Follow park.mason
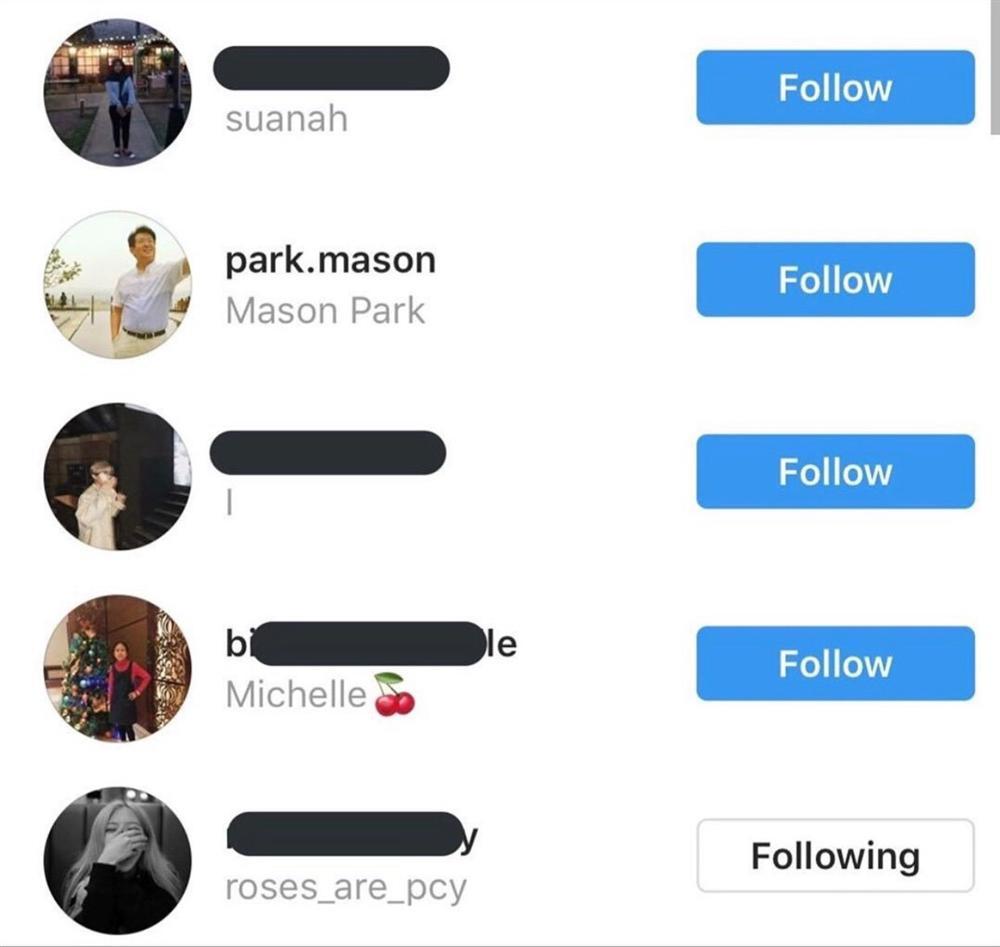Screen dimensions: 1000x947 tap(835, 280)
